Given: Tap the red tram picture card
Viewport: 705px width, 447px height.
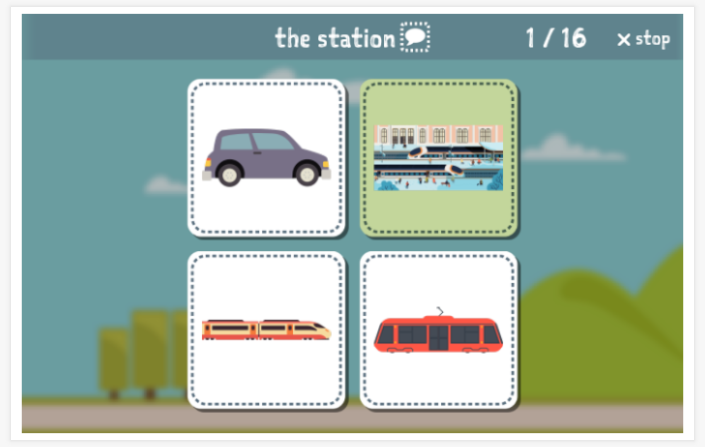Looking at the screenshot, I should (439, 330).
